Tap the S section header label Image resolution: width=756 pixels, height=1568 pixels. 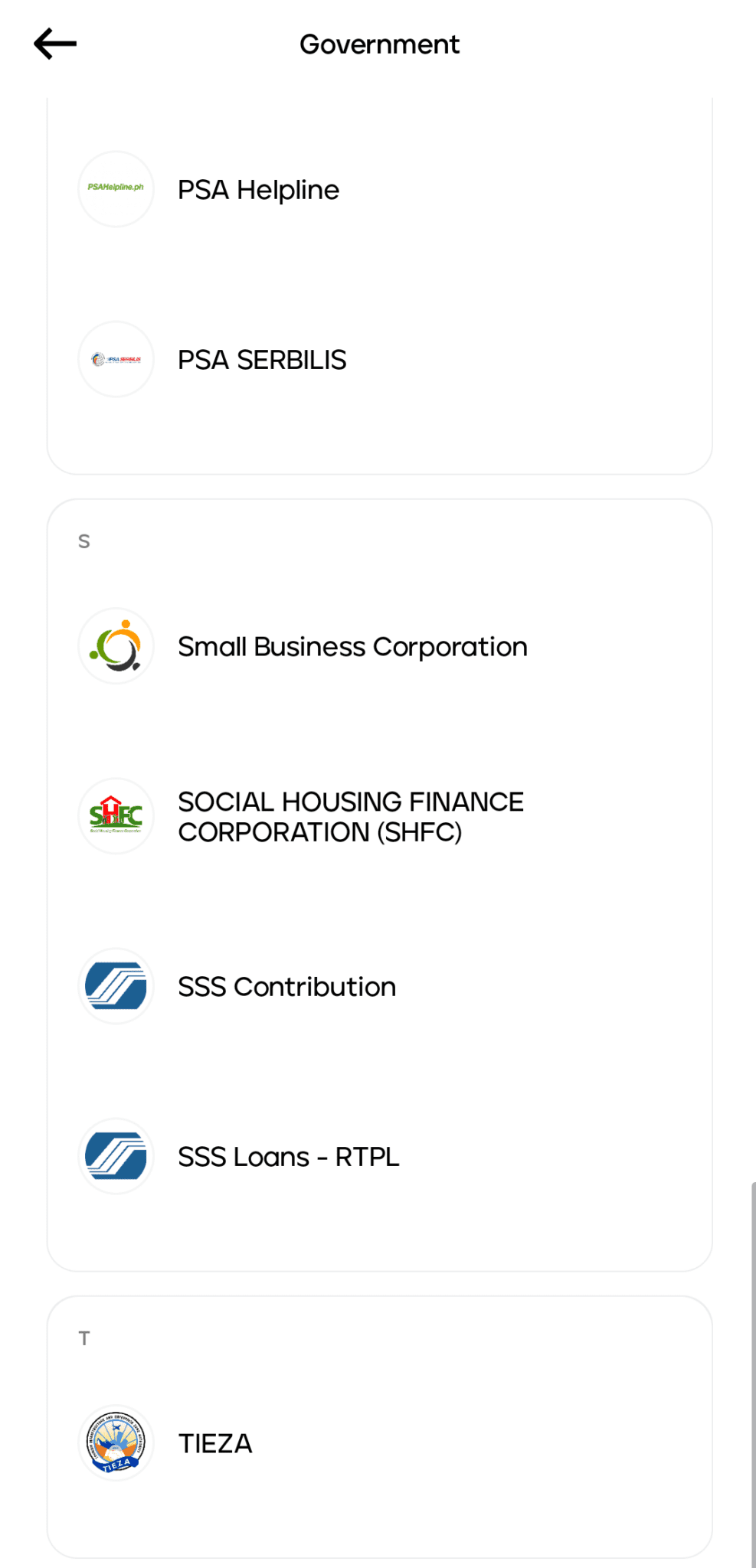pyautogui.click(x=84, y=540)
